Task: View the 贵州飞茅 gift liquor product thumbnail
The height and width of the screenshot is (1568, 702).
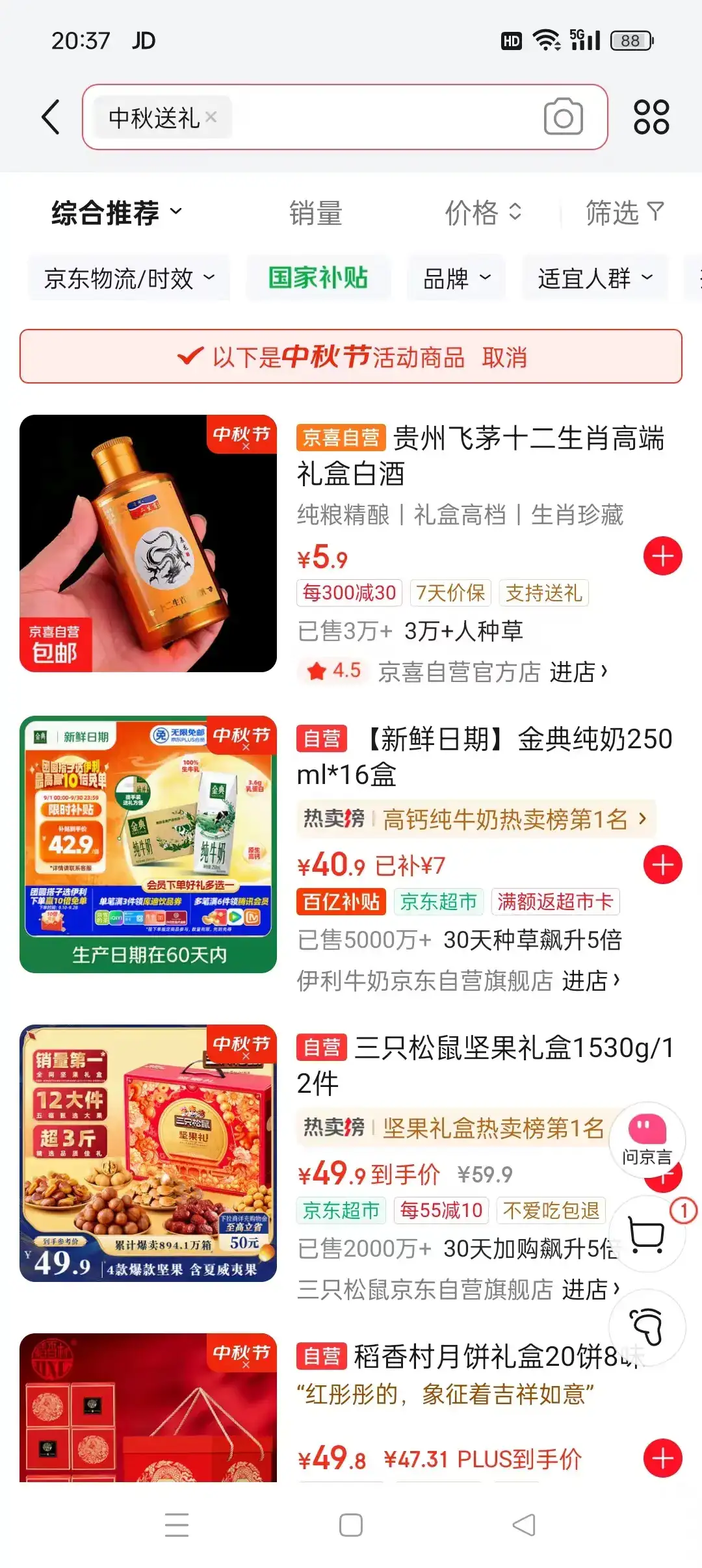Action: [146, 545]
